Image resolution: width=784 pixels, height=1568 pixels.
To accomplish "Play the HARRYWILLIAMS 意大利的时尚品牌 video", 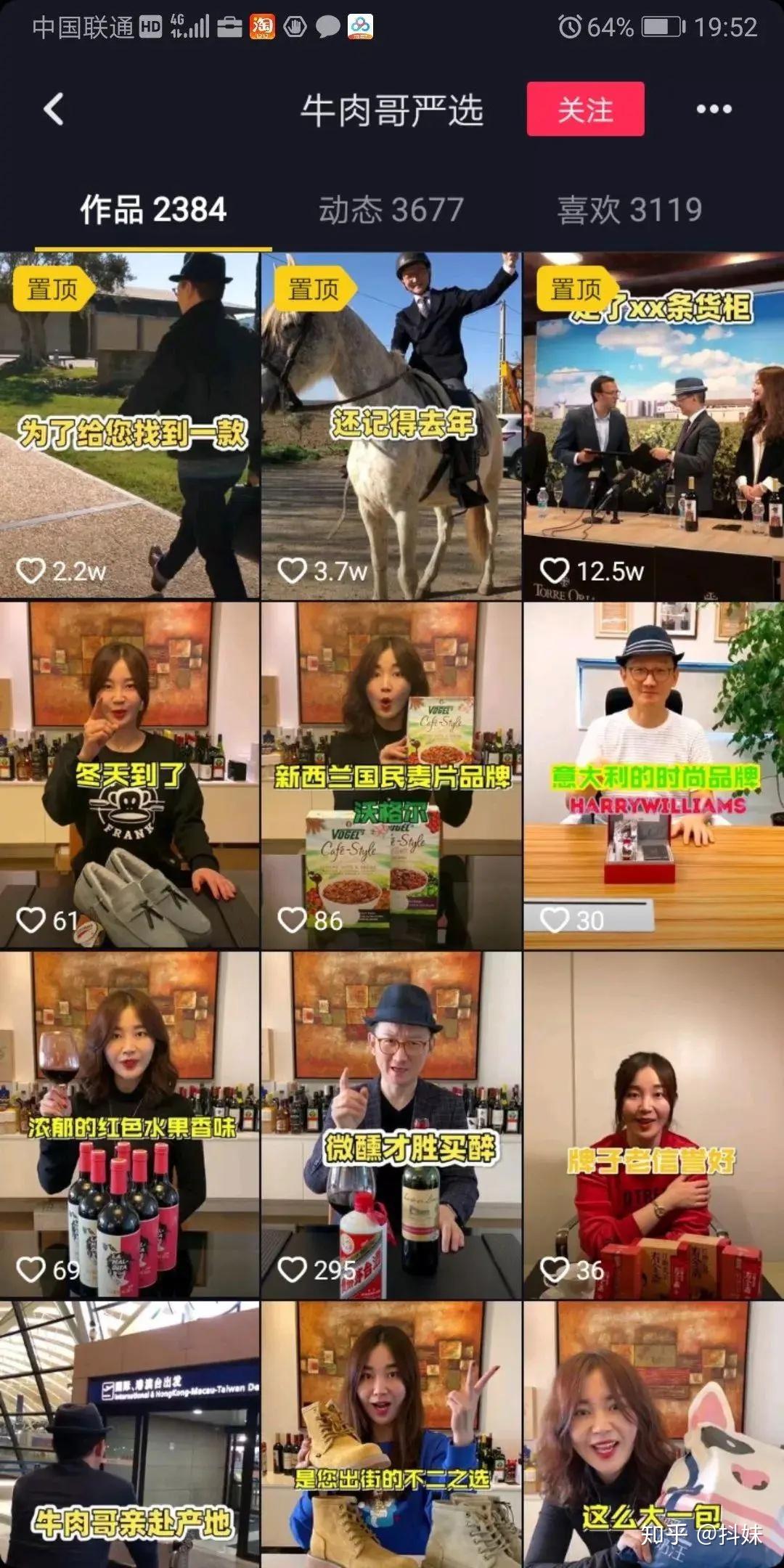I will tap(653, 776).
